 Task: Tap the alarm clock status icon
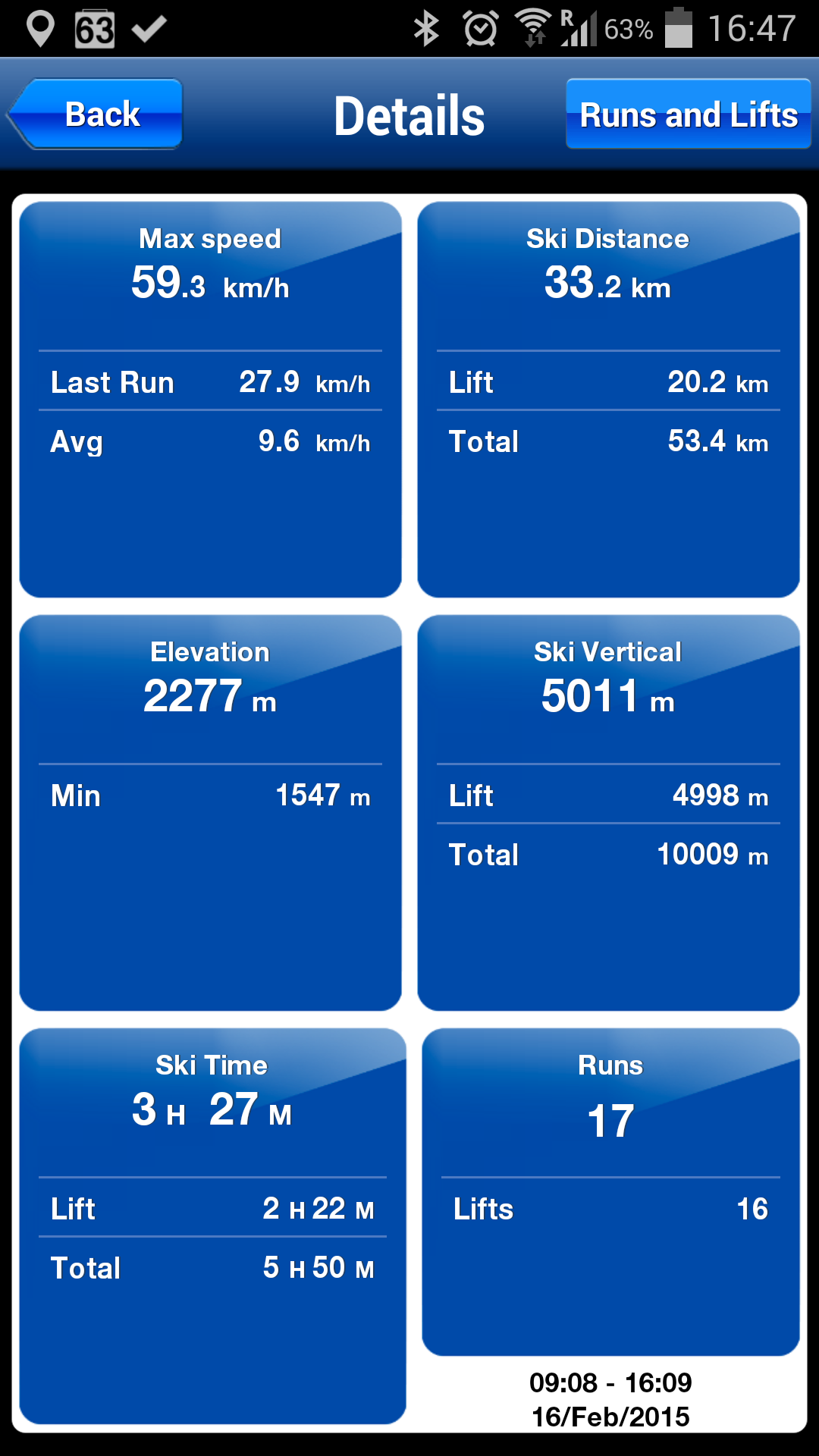pos(479,29)
